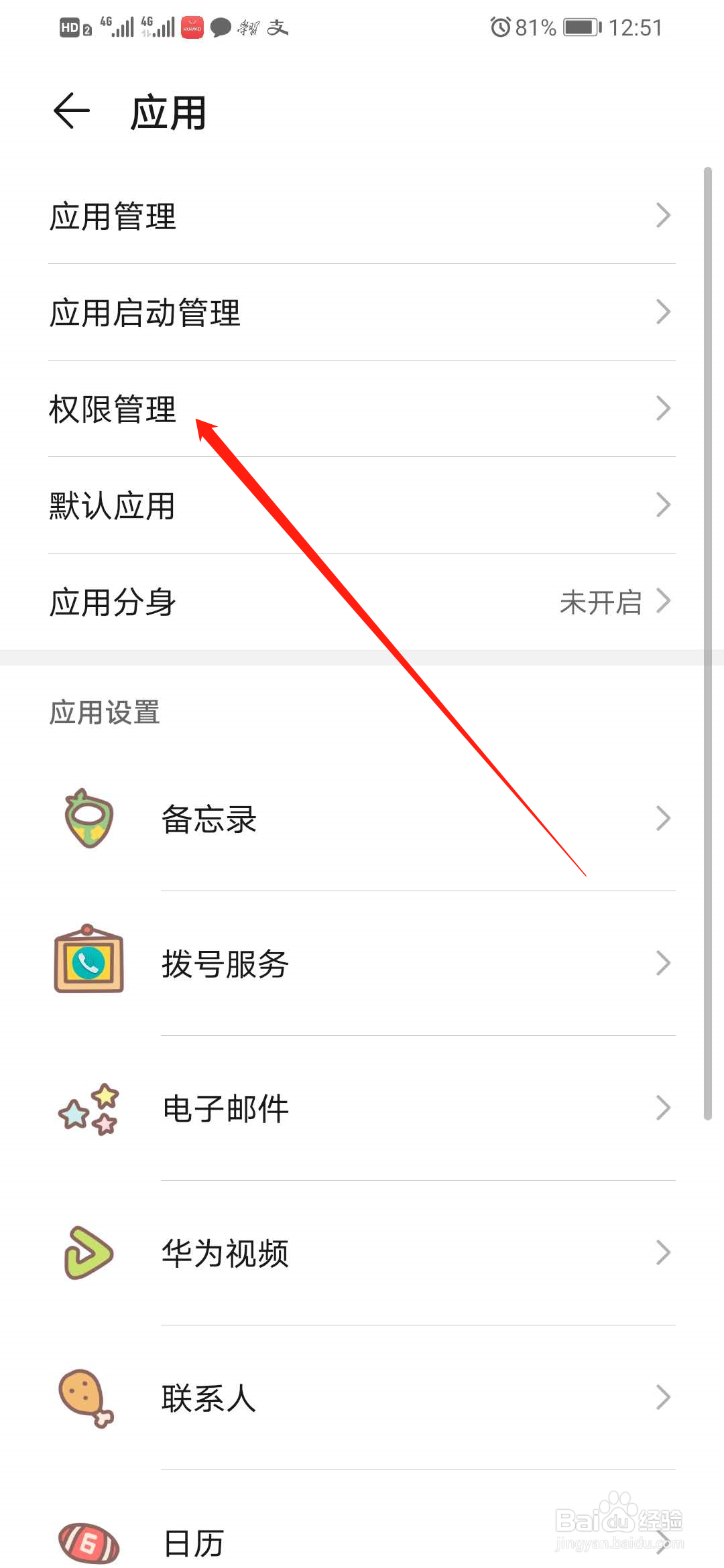Tap the messaging icon in status bar

pos(220,25)
